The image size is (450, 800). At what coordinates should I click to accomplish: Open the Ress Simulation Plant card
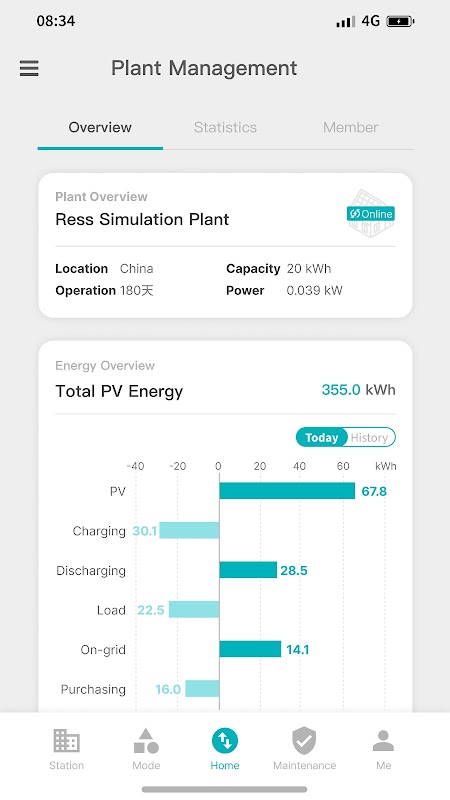click(226, 245)
